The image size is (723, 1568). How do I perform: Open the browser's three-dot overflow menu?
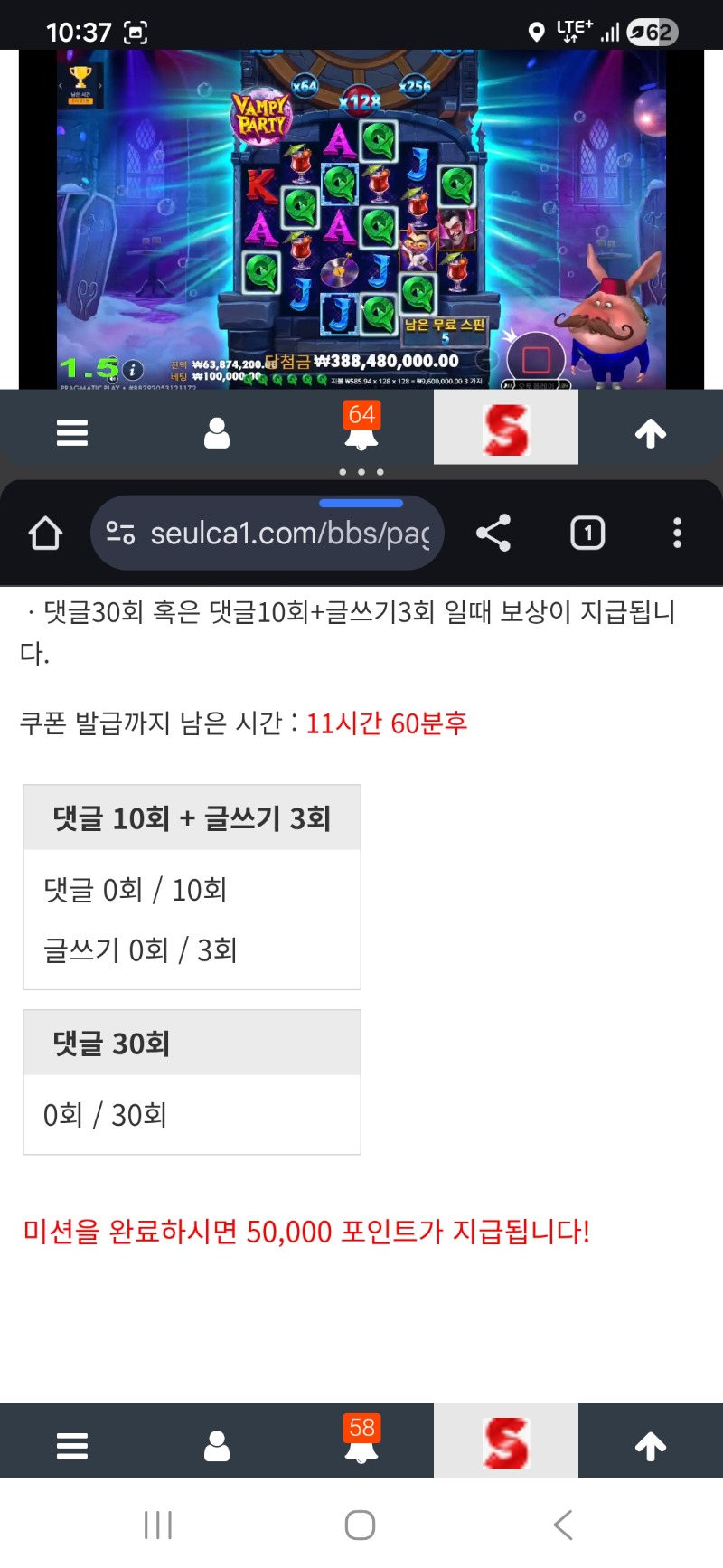(x=677, y=534)
